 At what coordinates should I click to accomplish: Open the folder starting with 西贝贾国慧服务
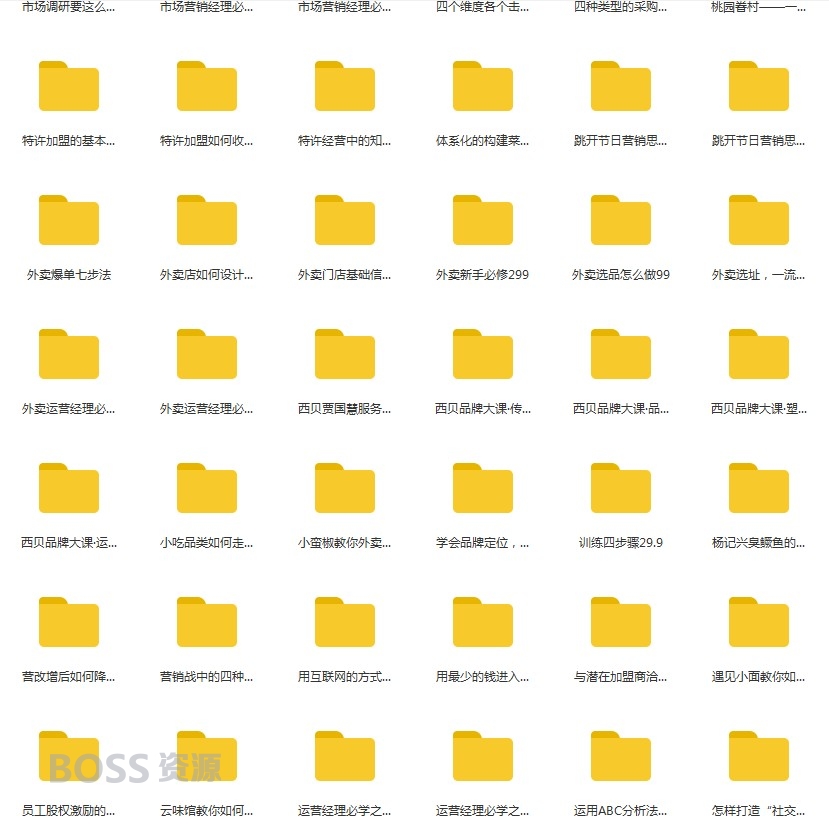[344, 354]
